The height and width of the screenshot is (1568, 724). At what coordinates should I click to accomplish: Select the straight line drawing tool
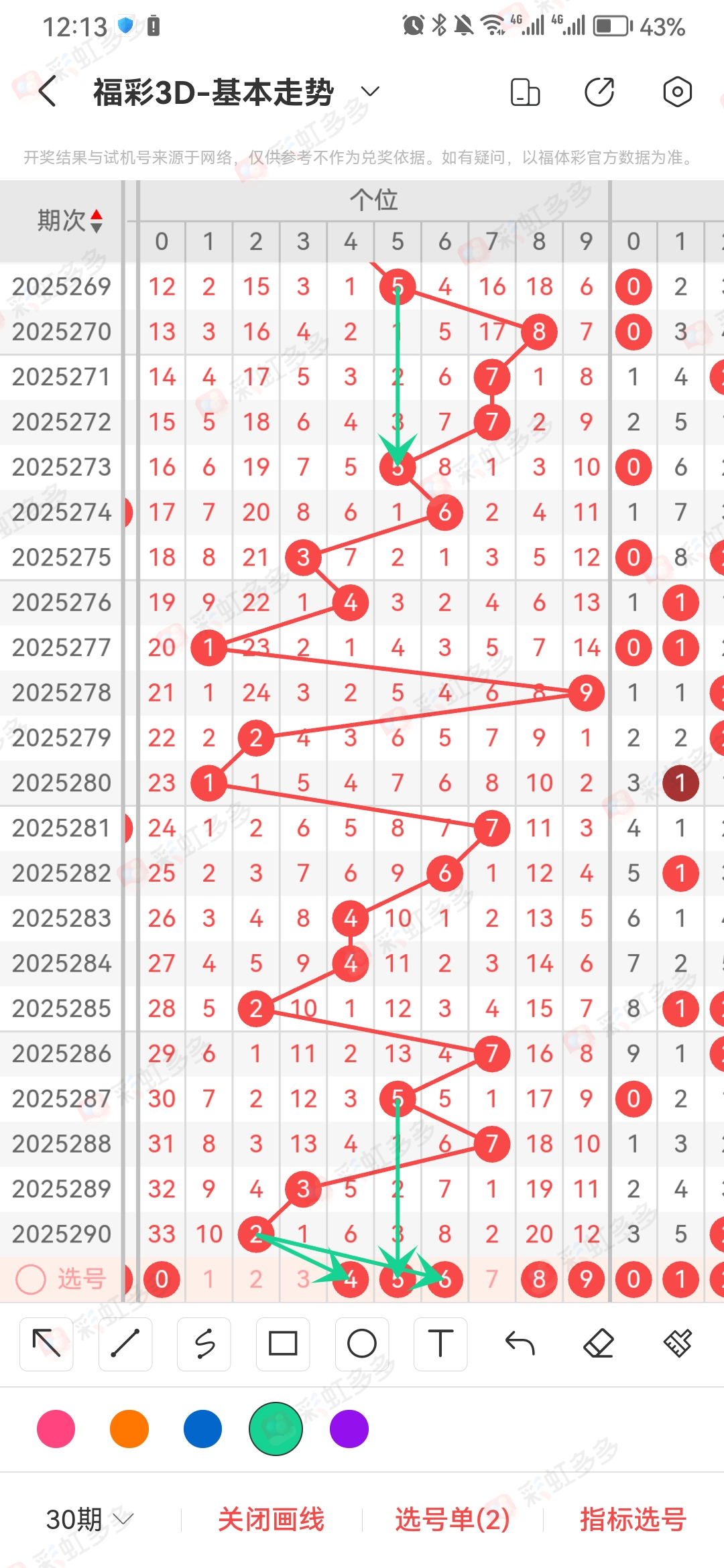[125, 1344]
